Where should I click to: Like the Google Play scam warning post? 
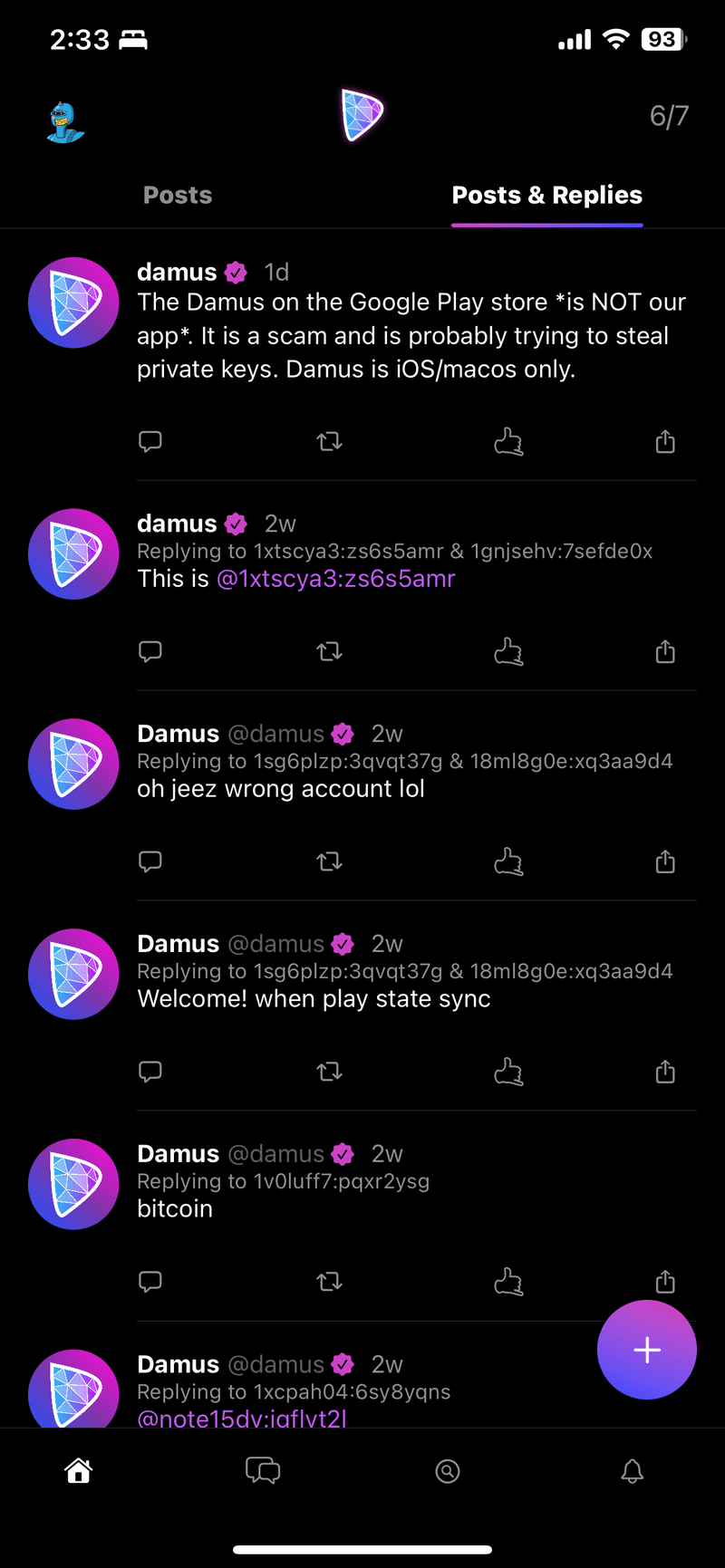tap(508, 441)
